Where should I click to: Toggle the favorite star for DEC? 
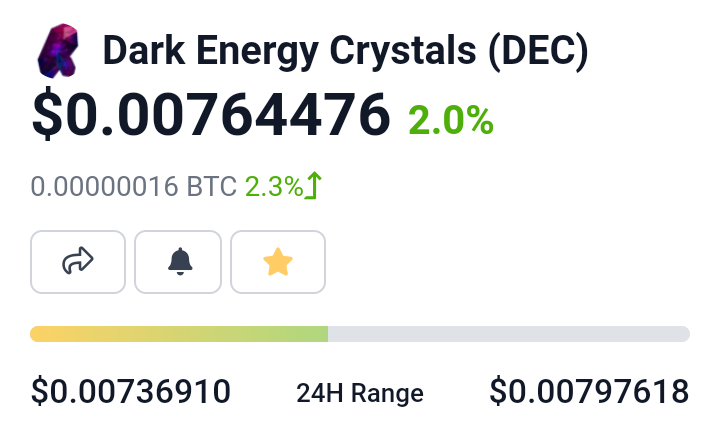point(278,262)
